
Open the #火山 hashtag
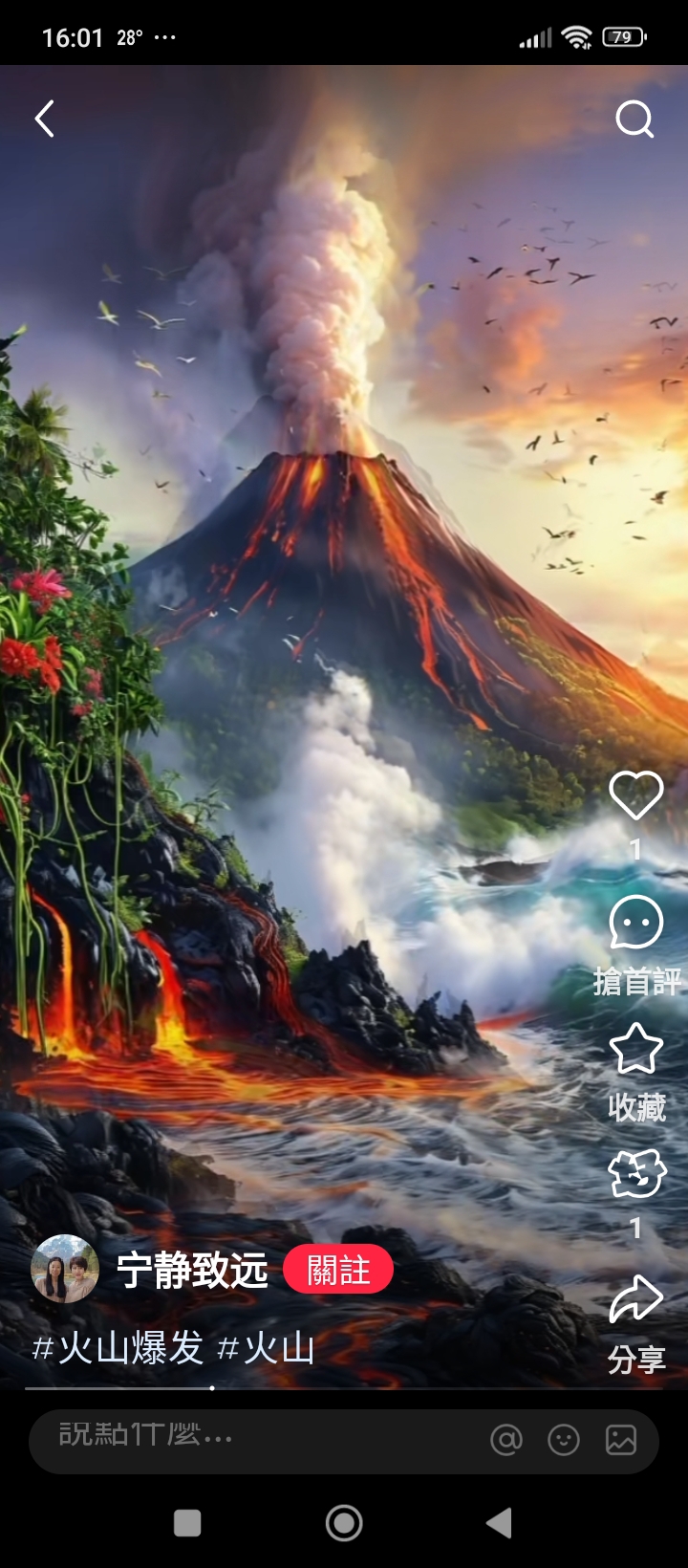pyautogui.click(x=266, y=1348)
